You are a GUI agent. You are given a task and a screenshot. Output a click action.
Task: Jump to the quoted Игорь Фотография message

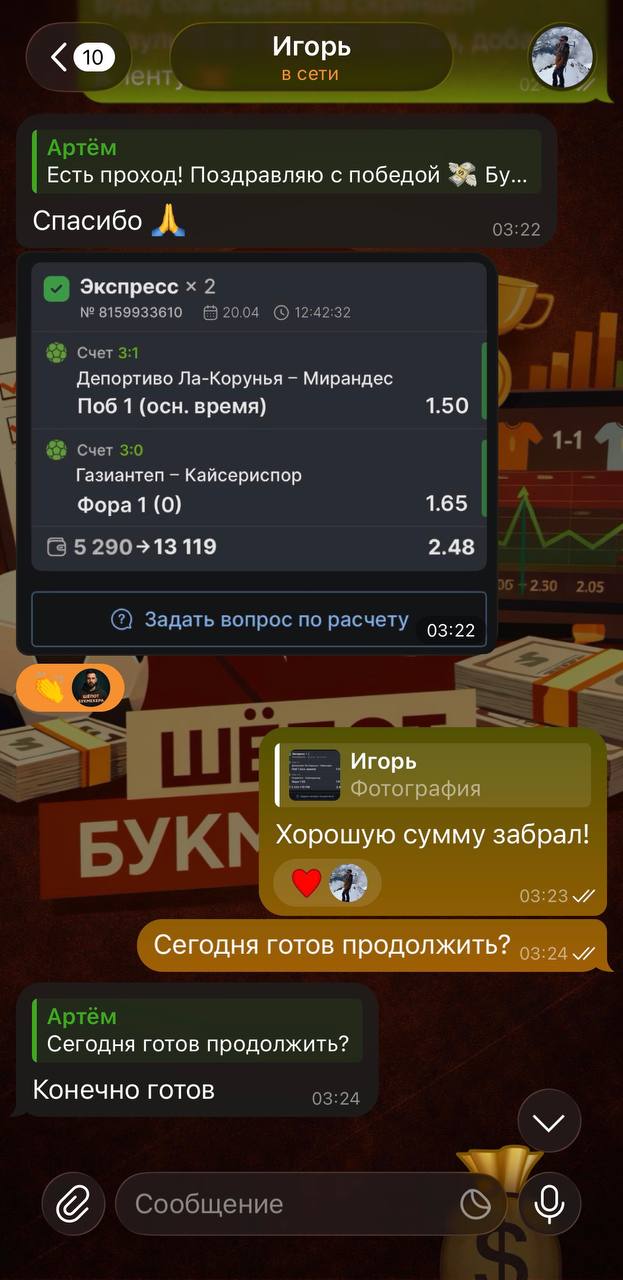tap(432, 775)
